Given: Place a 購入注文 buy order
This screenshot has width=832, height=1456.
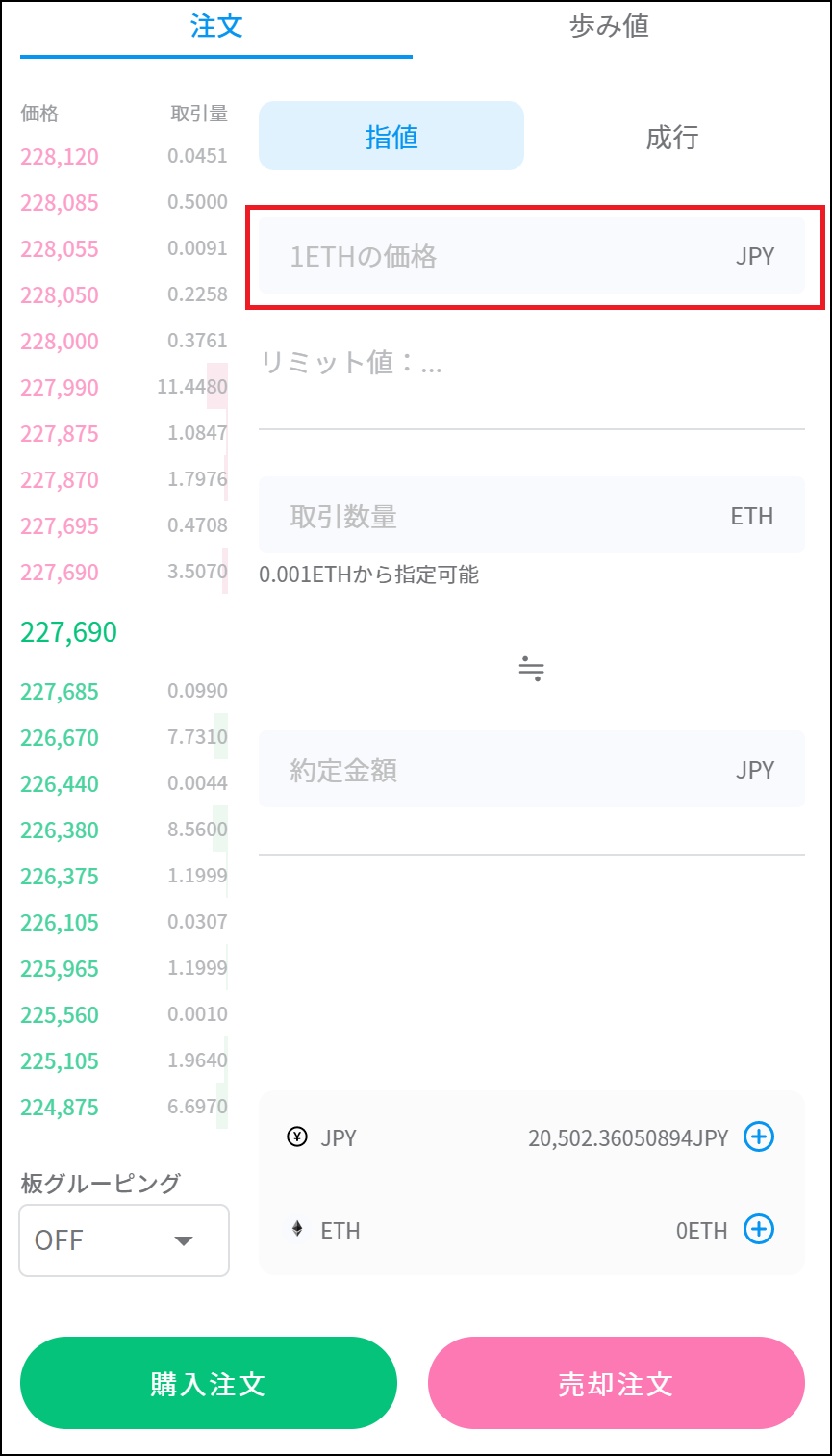Looking at the screenshot, I should click(x=209, y=1384).
